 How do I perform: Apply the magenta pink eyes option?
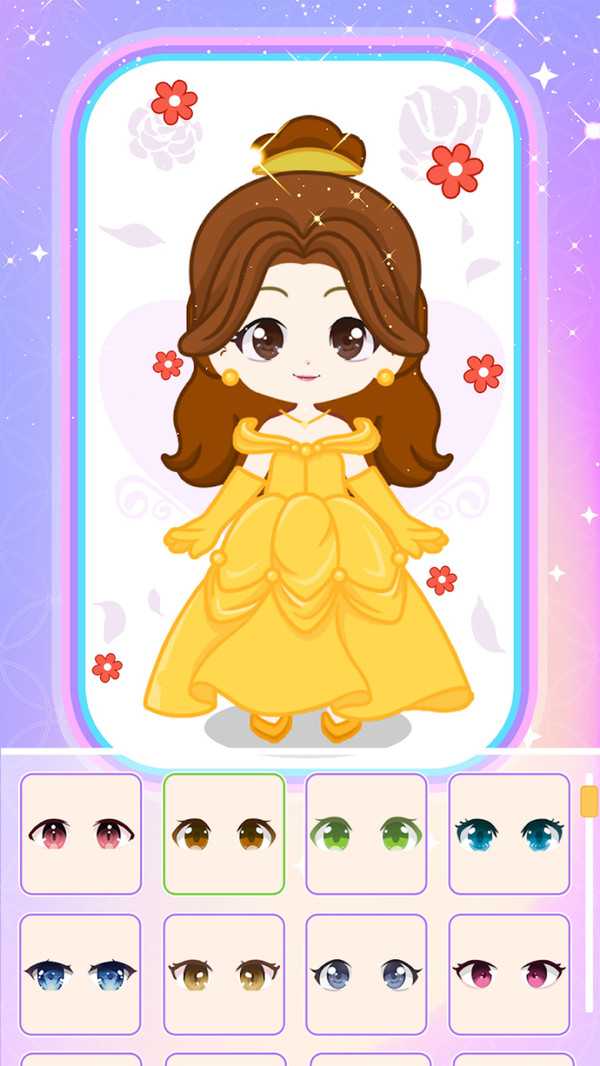point(509,974)
